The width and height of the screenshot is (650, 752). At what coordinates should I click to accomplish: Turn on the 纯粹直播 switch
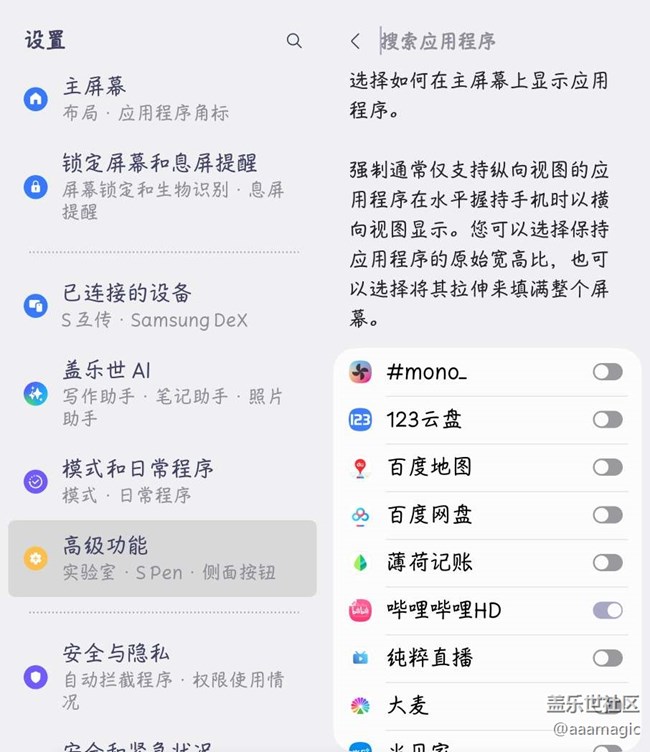pos(607,658)
